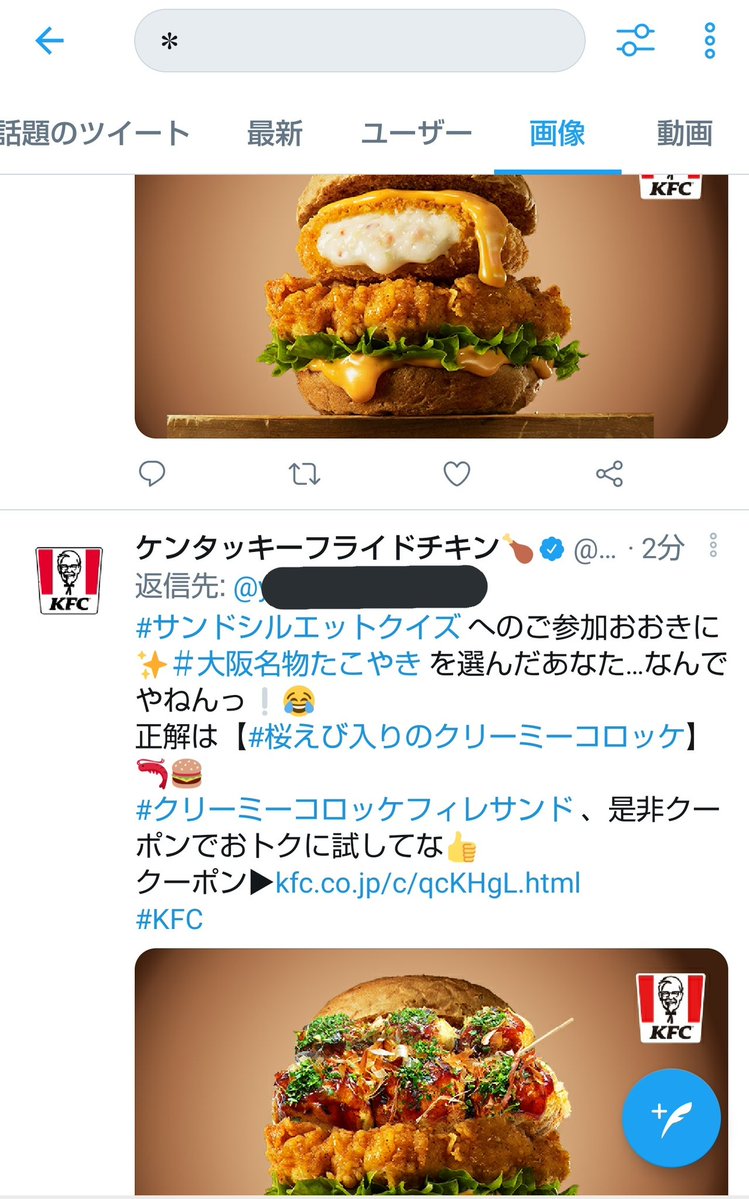Viewport: 749px width, 1199px height.
Task: Retweet the first tweet
Action: click(x=304, y=473)
